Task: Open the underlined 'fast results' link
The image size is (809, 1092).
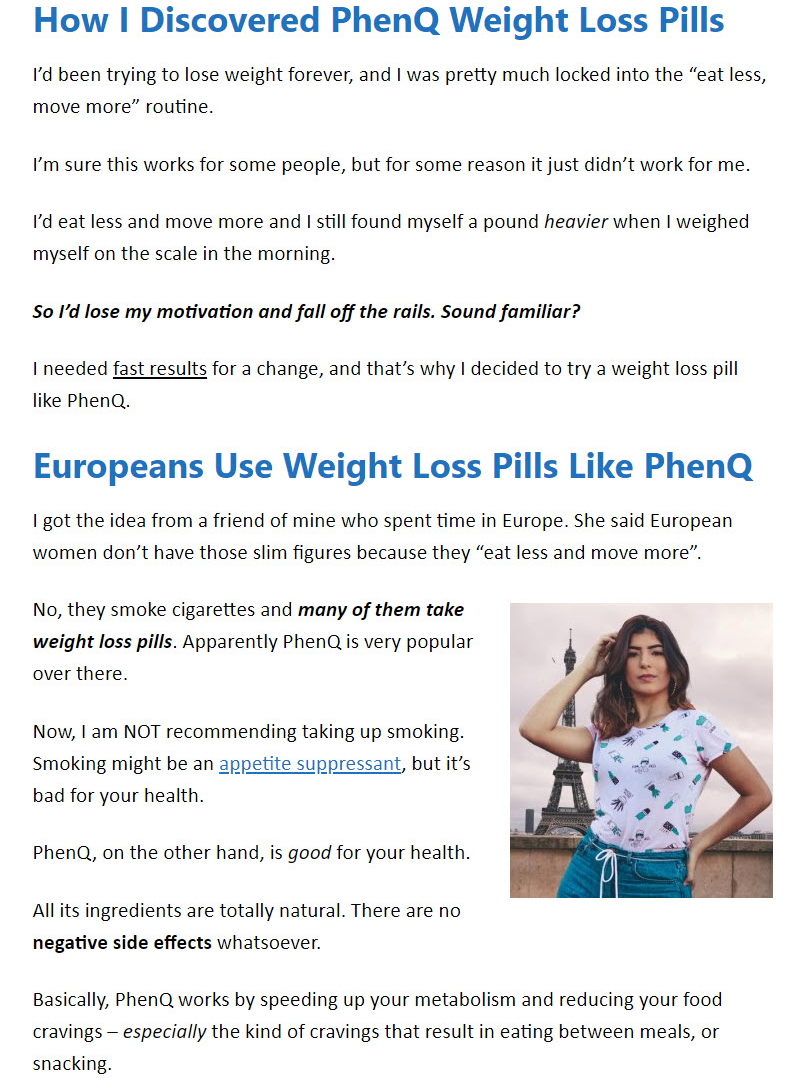Action: [159, 369]
